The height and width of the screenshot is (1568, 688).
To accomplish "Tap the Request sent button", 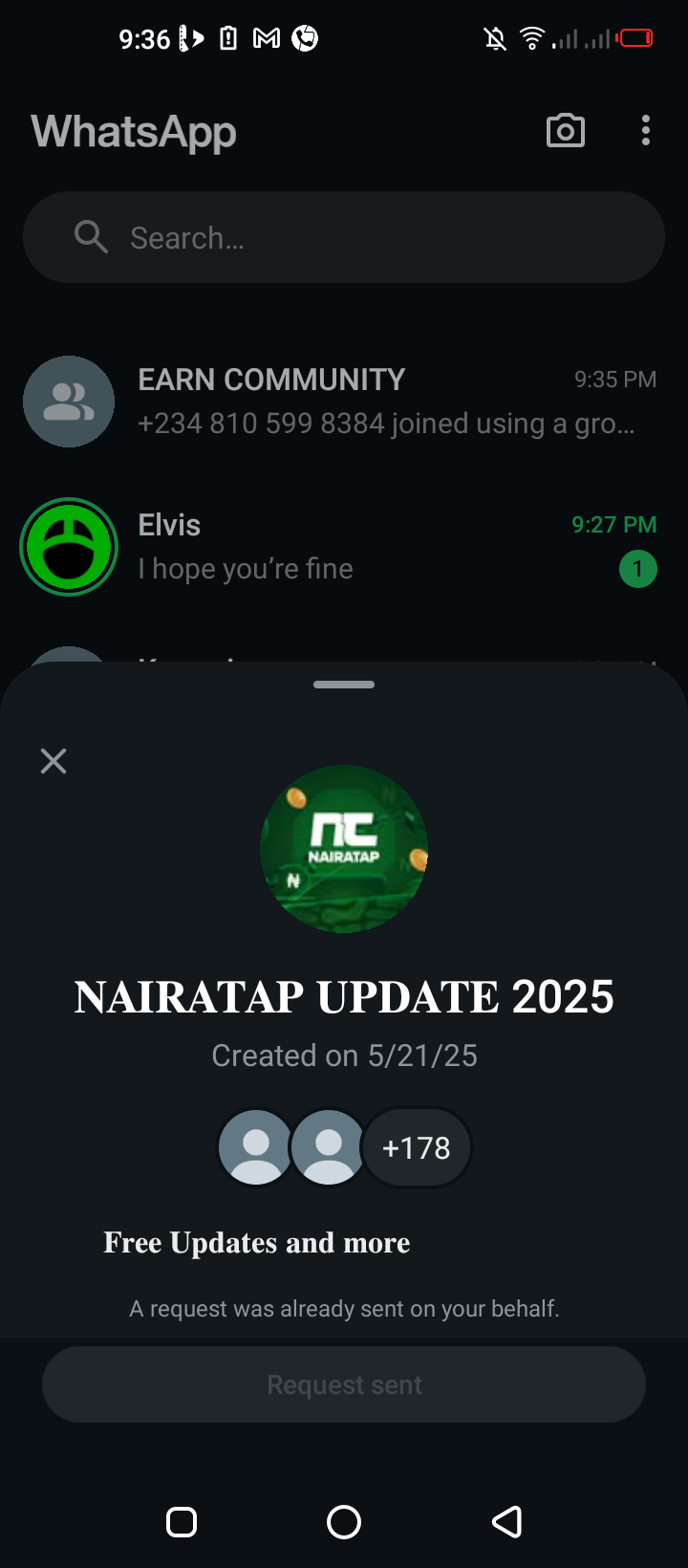I will tap(344, 1384).
